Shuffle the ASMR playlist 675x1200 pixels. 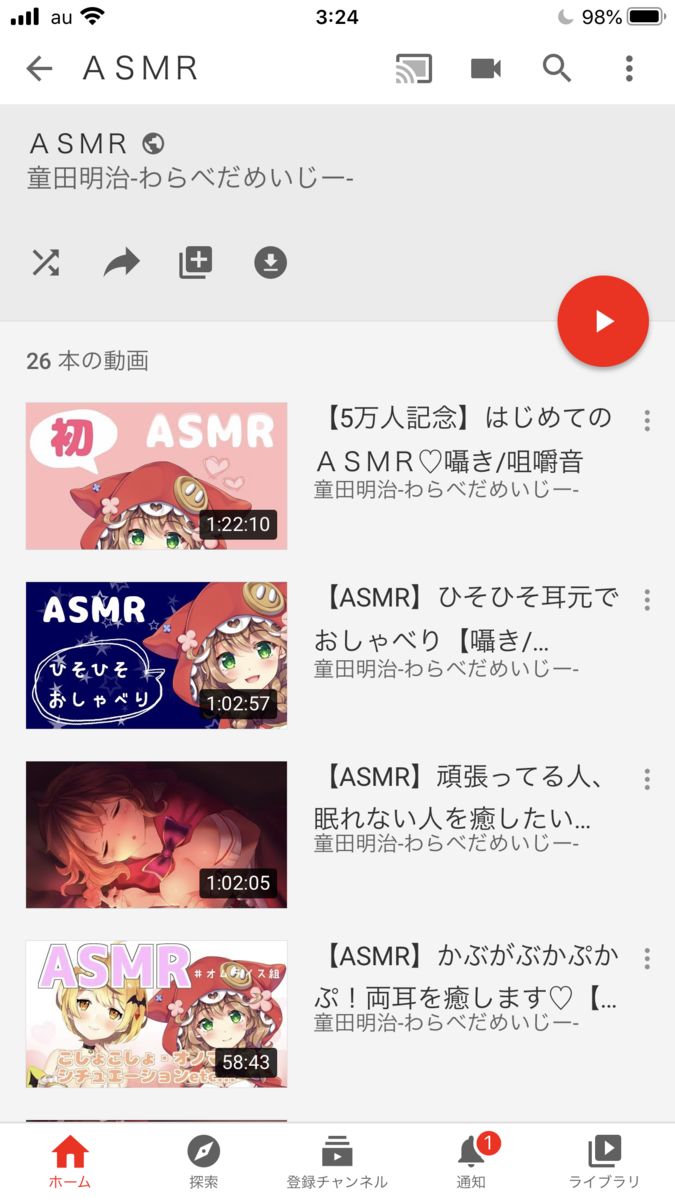click(45, 263)
